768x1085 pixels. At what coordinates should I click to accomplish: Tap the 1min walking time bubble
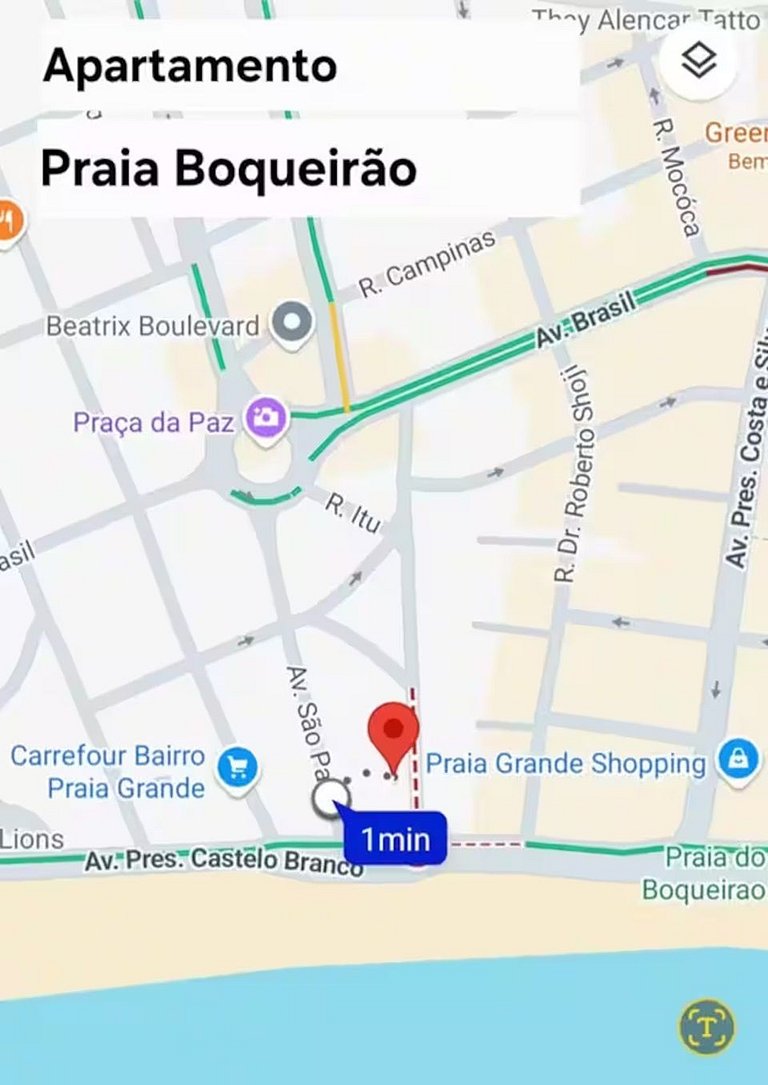coord(394,839)
